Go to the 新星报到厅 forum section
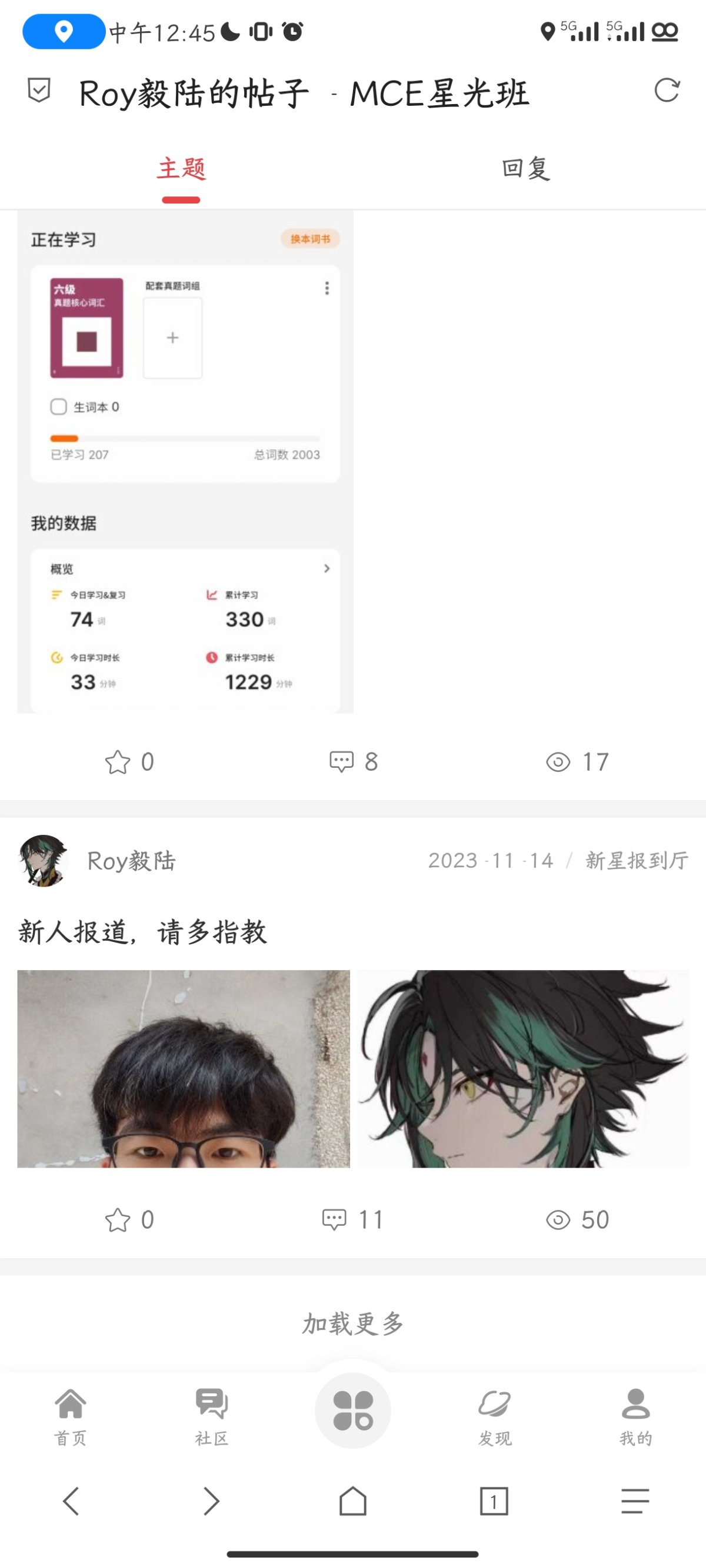 [637, 860]
